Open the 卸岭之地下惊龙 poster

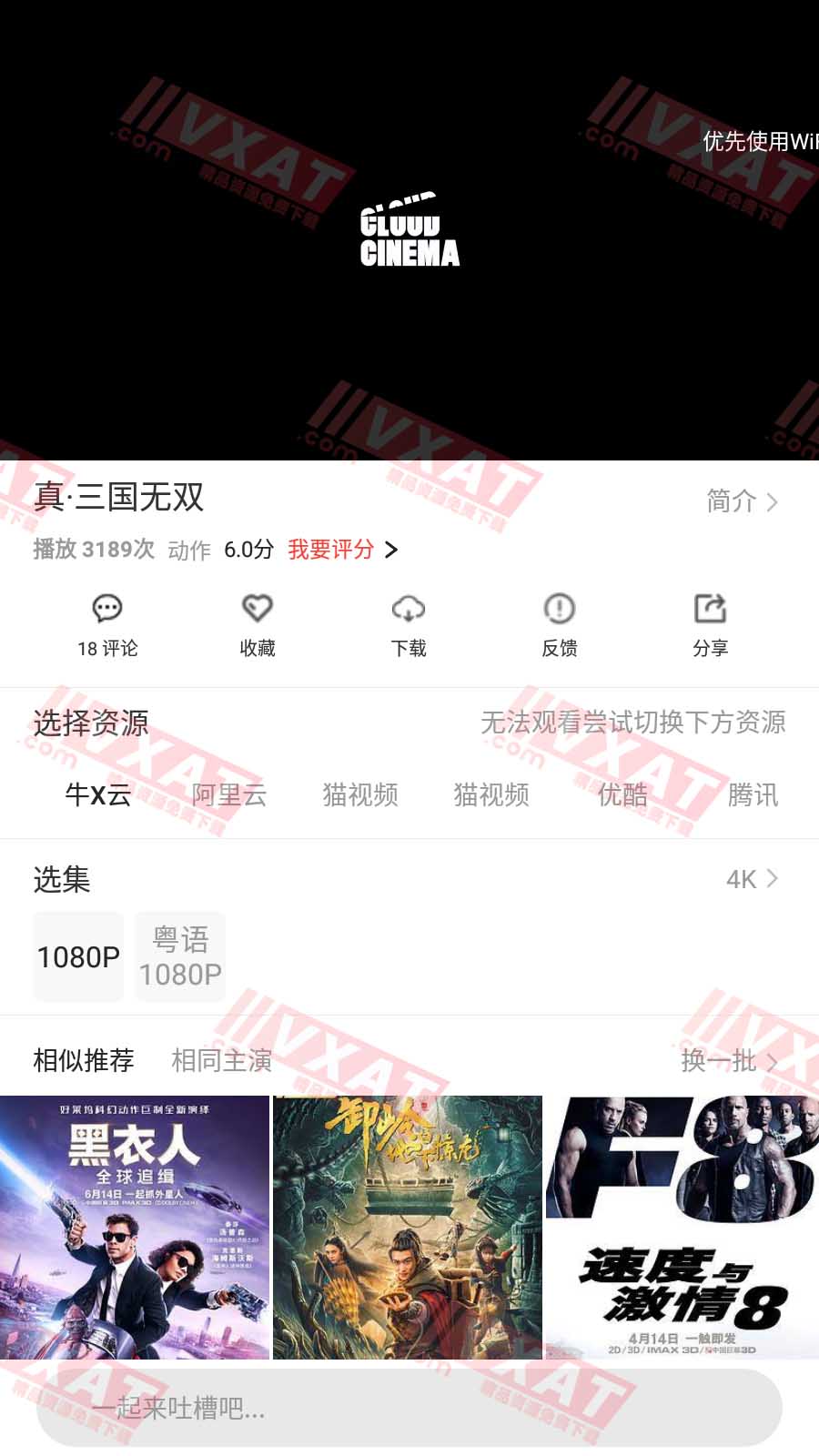tap(408, 1228)
